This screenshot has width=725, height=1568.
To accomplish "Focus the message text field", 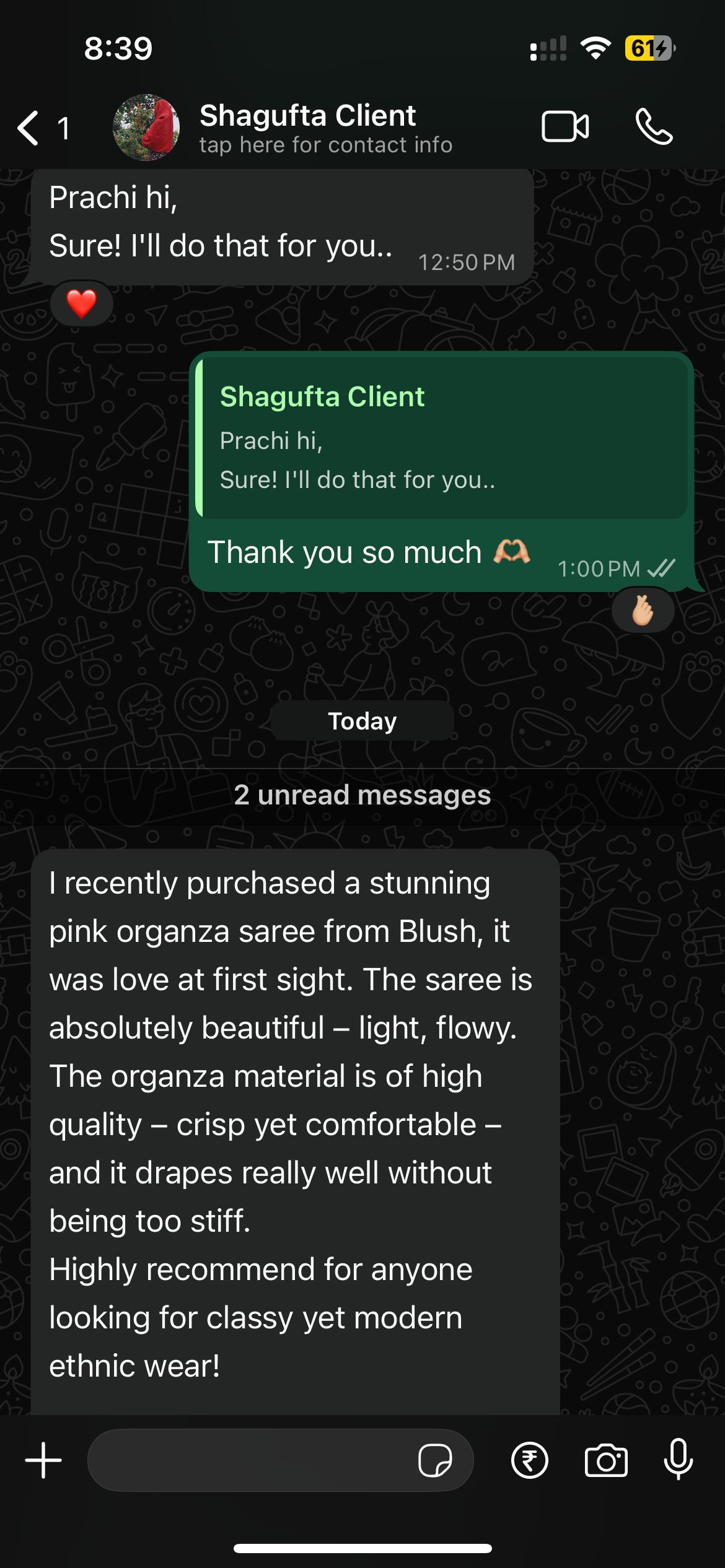I will point(248,1460).
